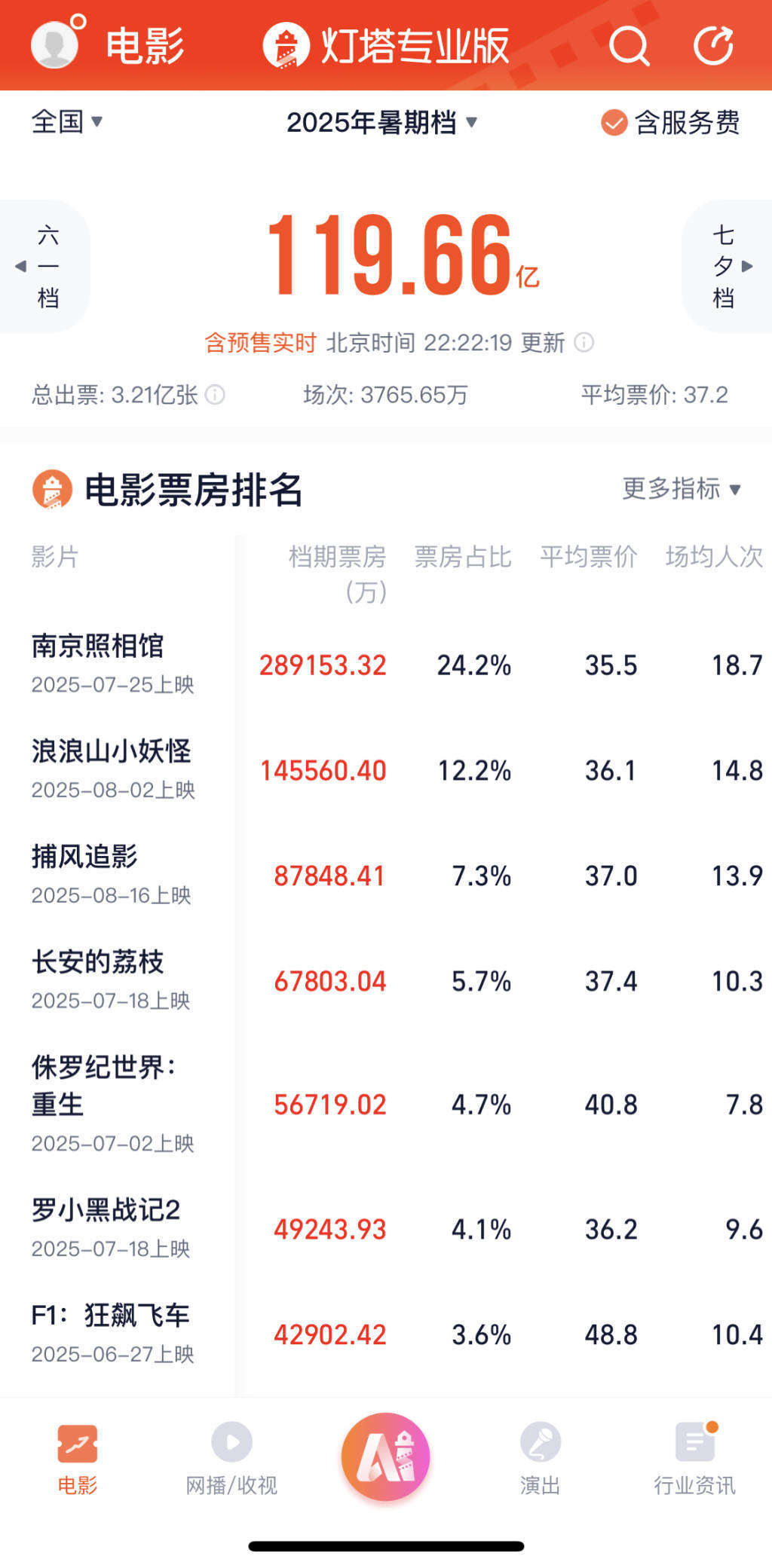This screenshot has height=1568, width=772.
Task: Open the 南京照相馆 movie row
Action: 113,663
